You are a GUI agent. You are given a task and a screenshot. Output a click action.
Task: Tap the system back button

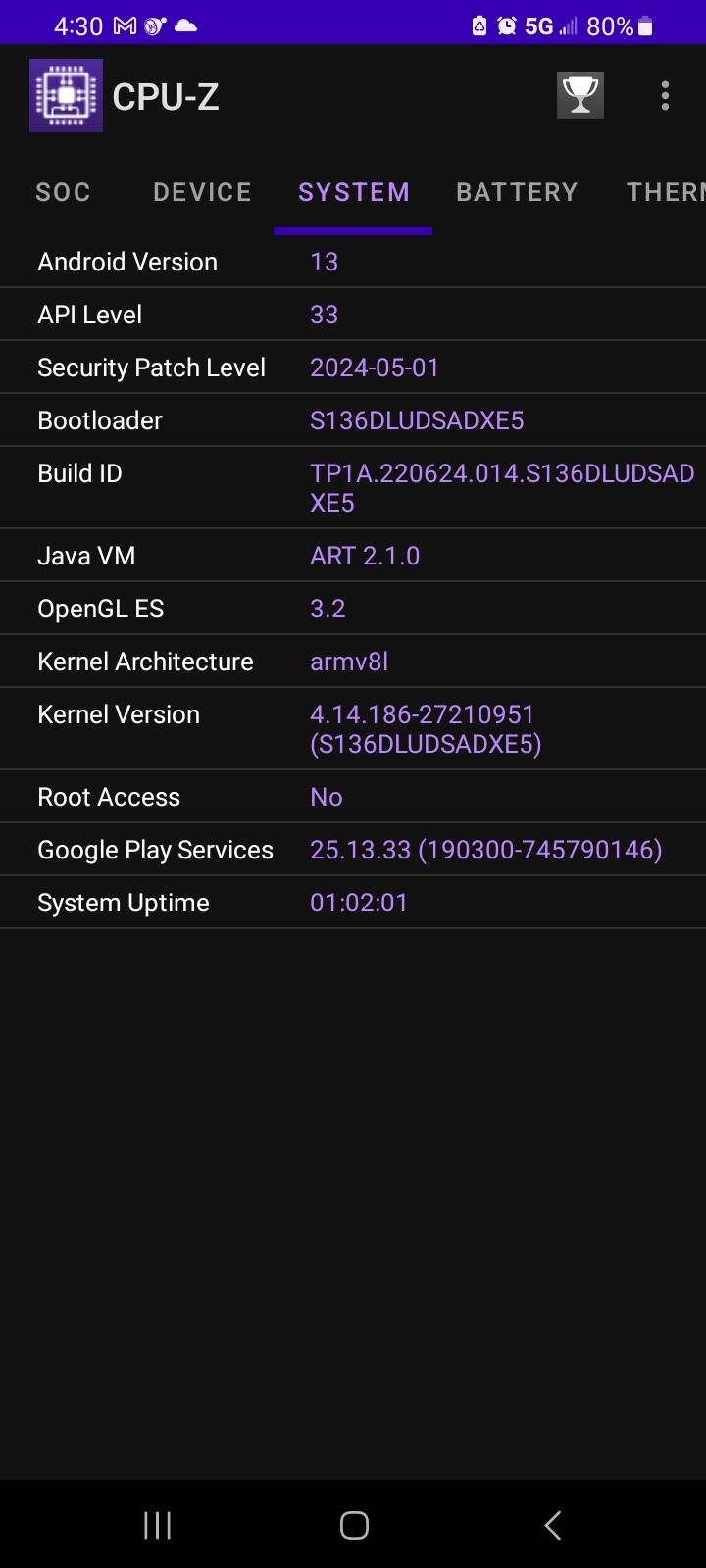click(553, 1525)
